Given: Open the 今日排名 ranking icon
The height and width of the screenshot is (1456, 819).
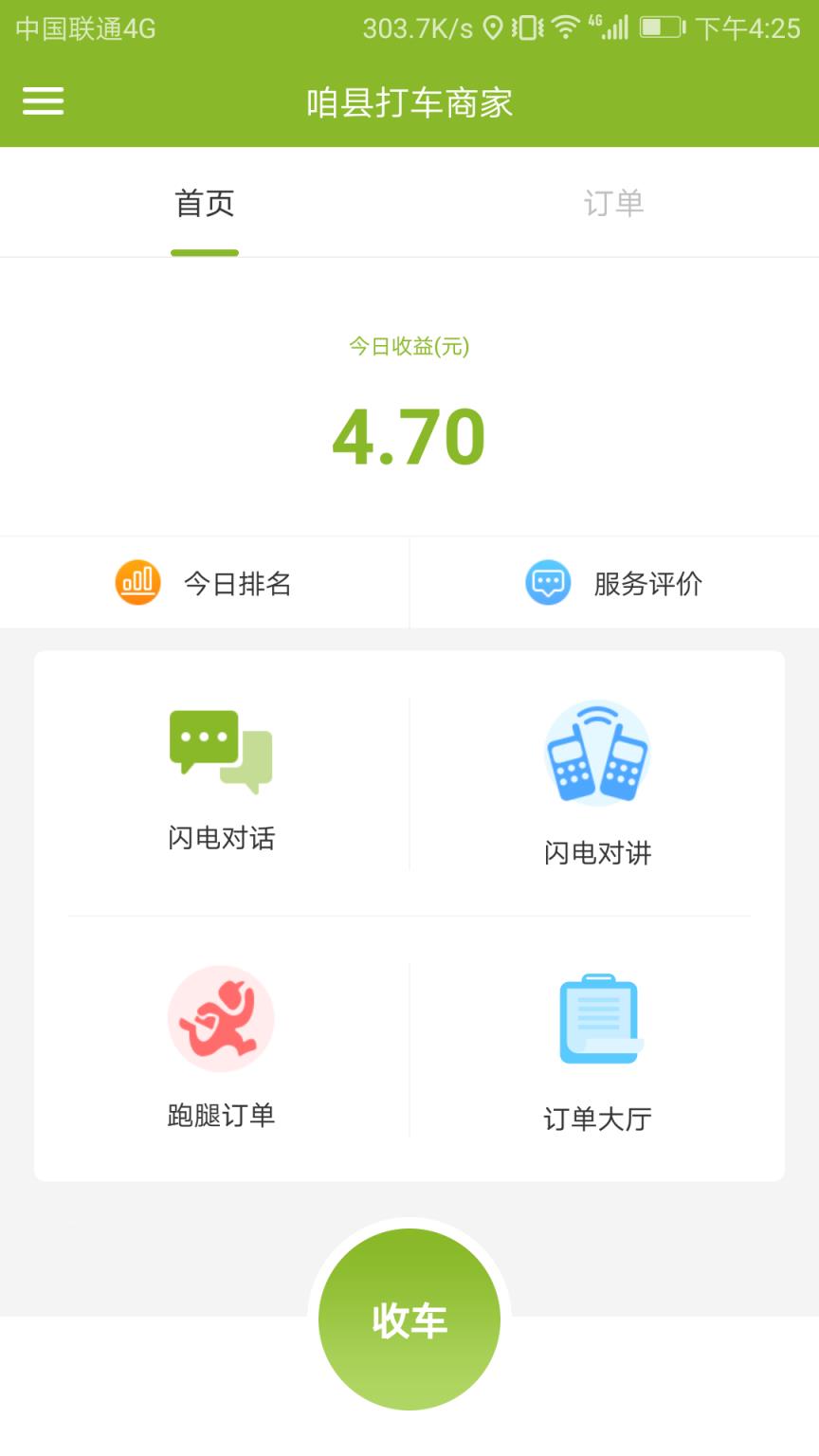Looking at the screenshot, I should pyautogui.click(x=137, y=583).
